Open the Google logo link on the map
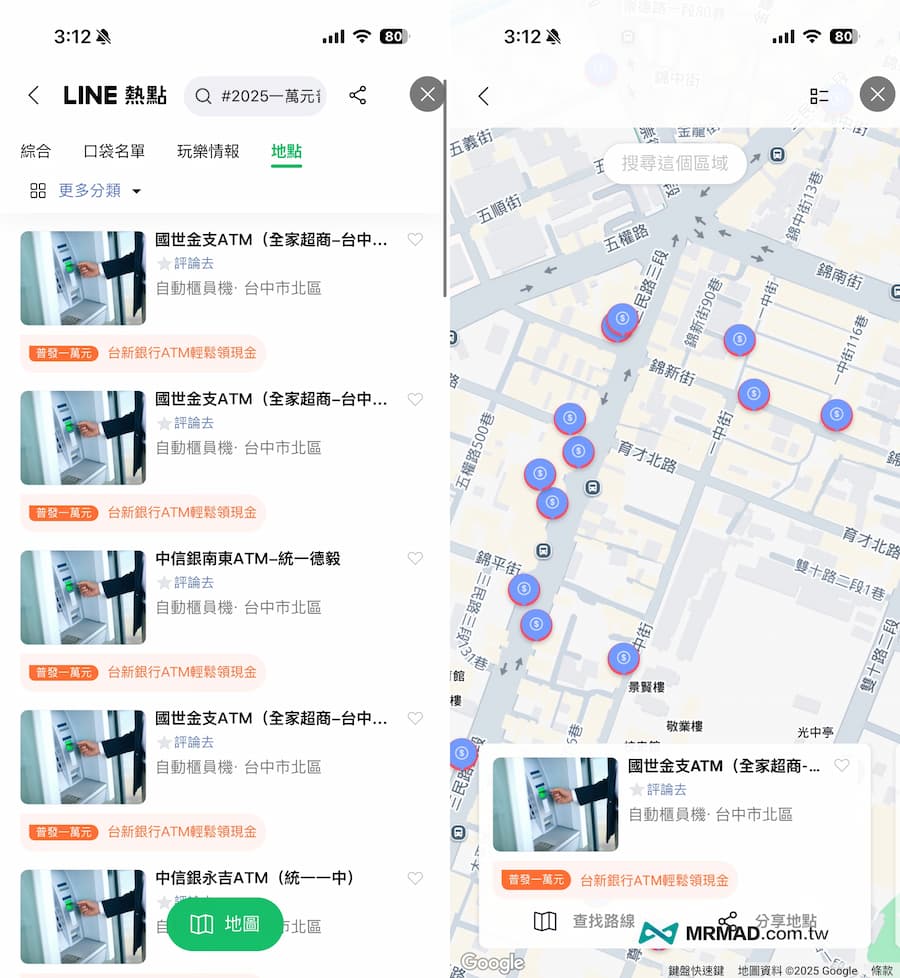 [492, 962]
